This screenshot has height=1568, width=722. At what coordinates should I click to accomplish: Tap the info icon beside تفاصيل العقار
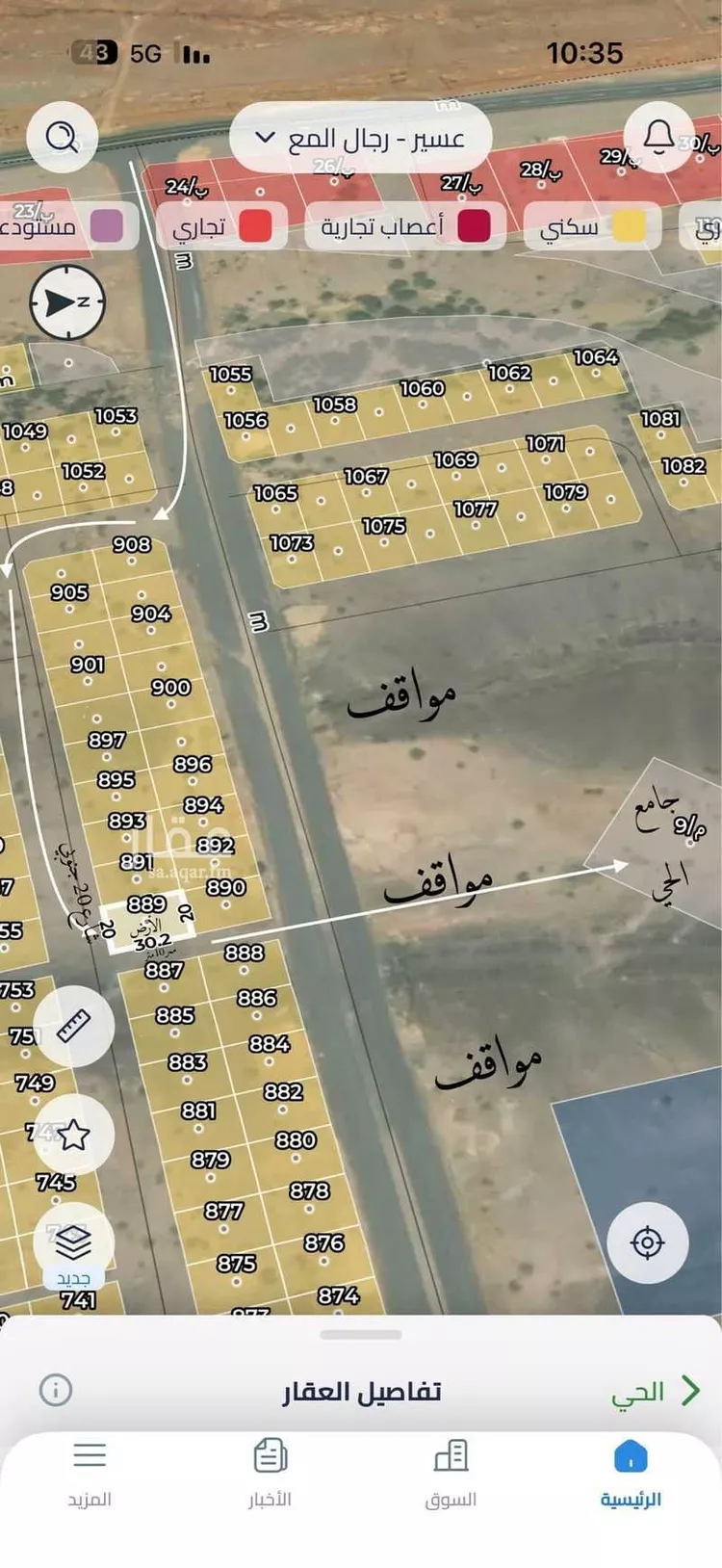(56, 1391)
